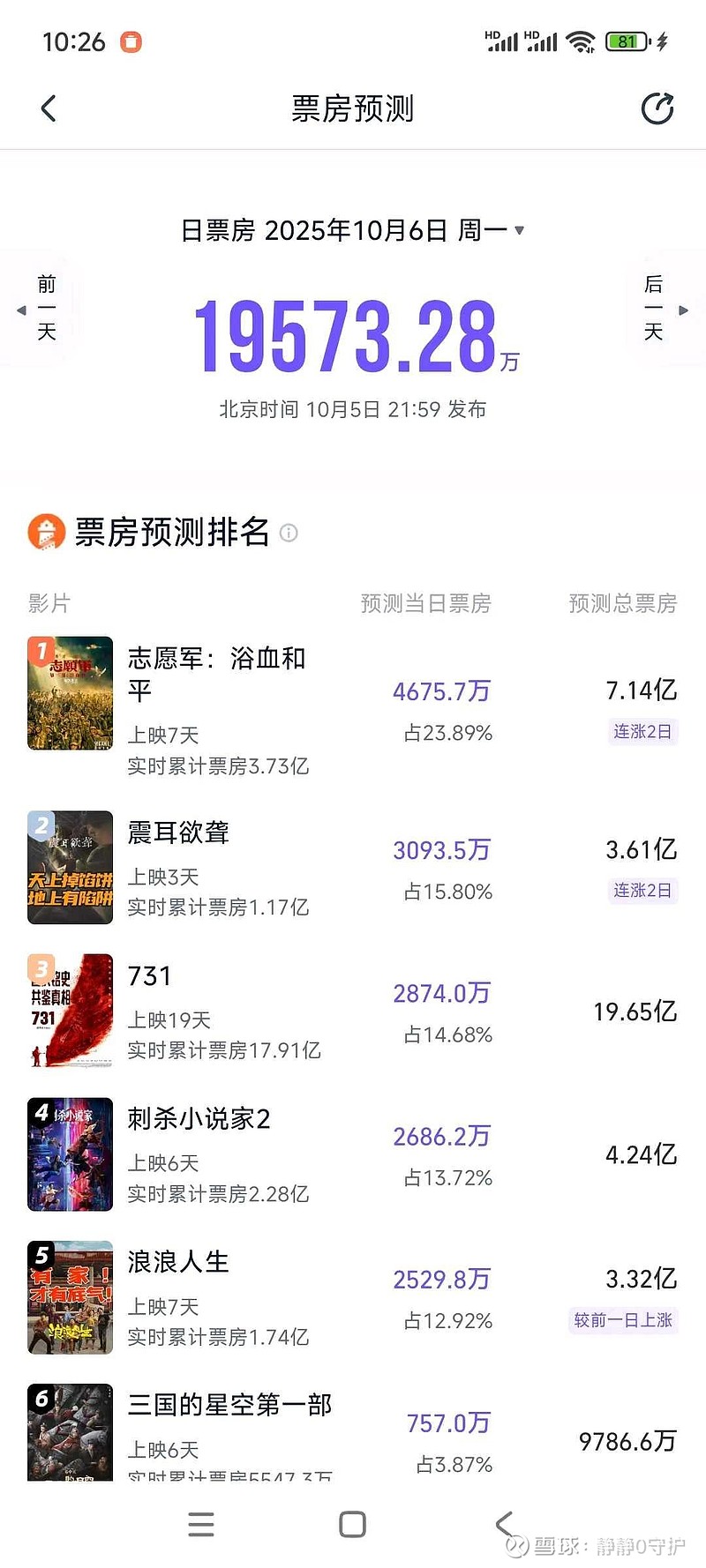
Task: Open the movie 志愿军:浴血和平
Action: coord(216,674)
